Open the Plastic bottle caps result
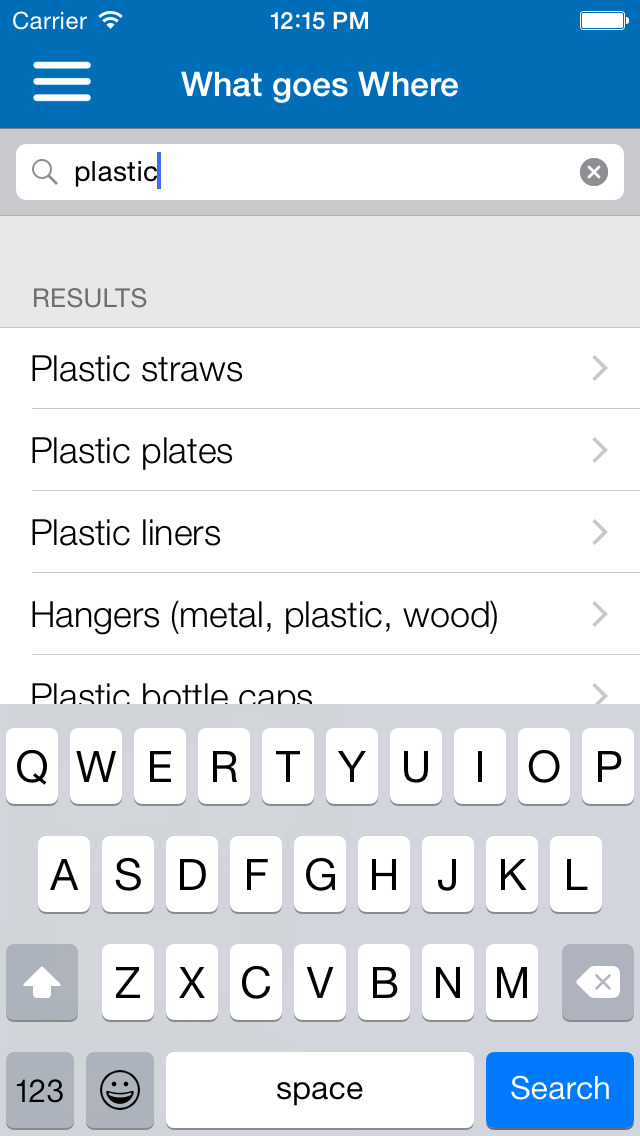The image size is (640, 1136). tap(320, 680)
